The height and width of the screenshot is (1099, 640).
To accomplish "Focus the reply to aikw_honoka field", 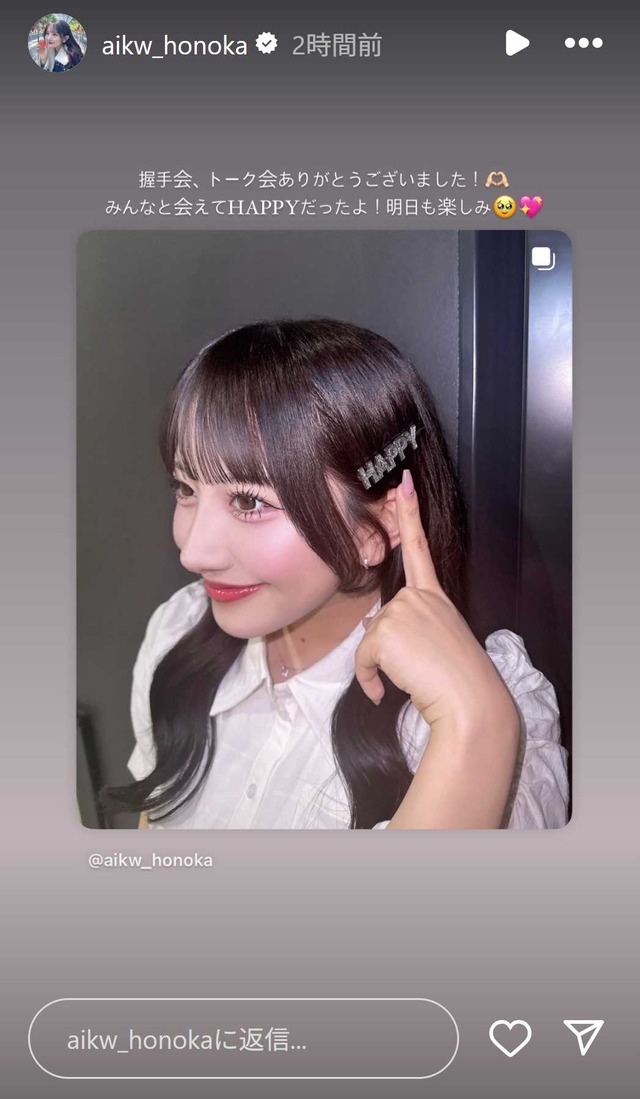I will click(243, 1039).
